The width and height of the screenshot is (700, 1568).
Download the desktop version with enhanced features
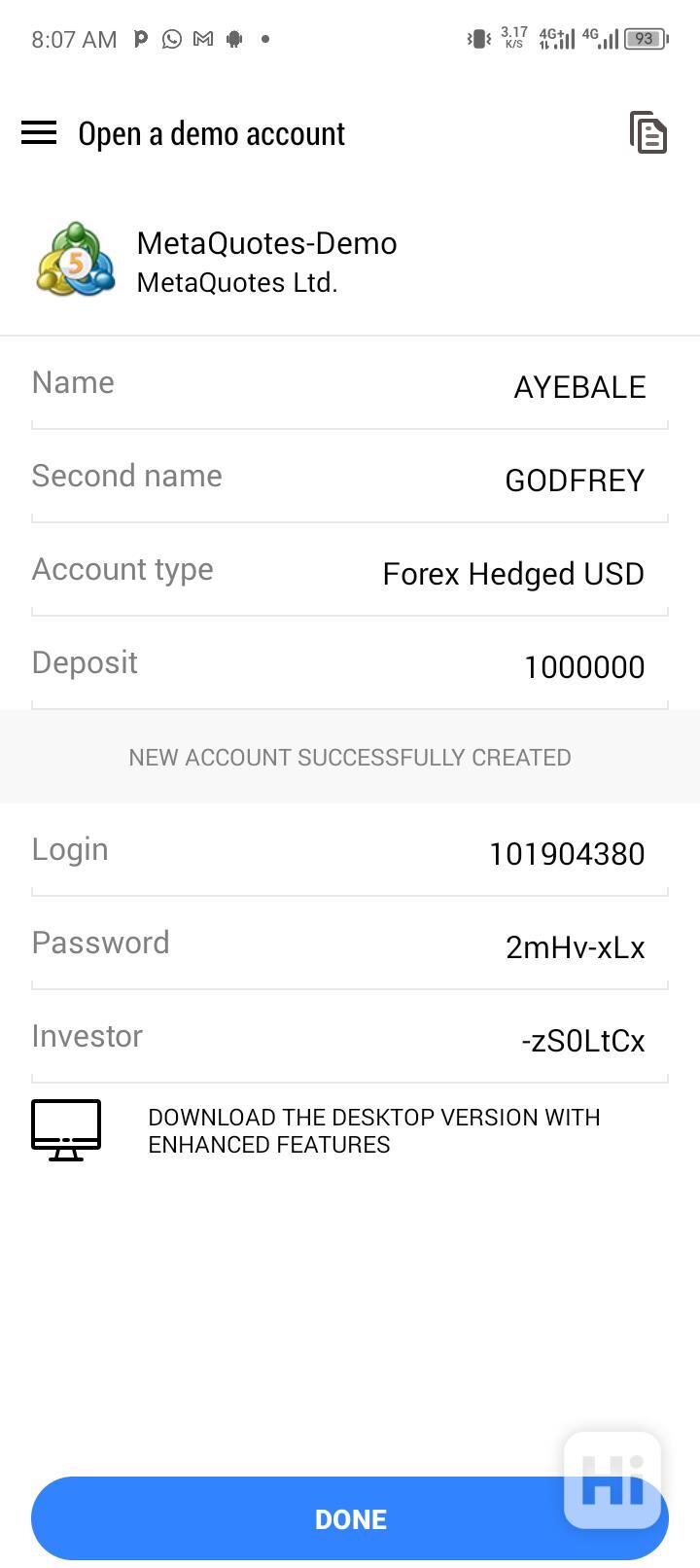click(373, 1130)
